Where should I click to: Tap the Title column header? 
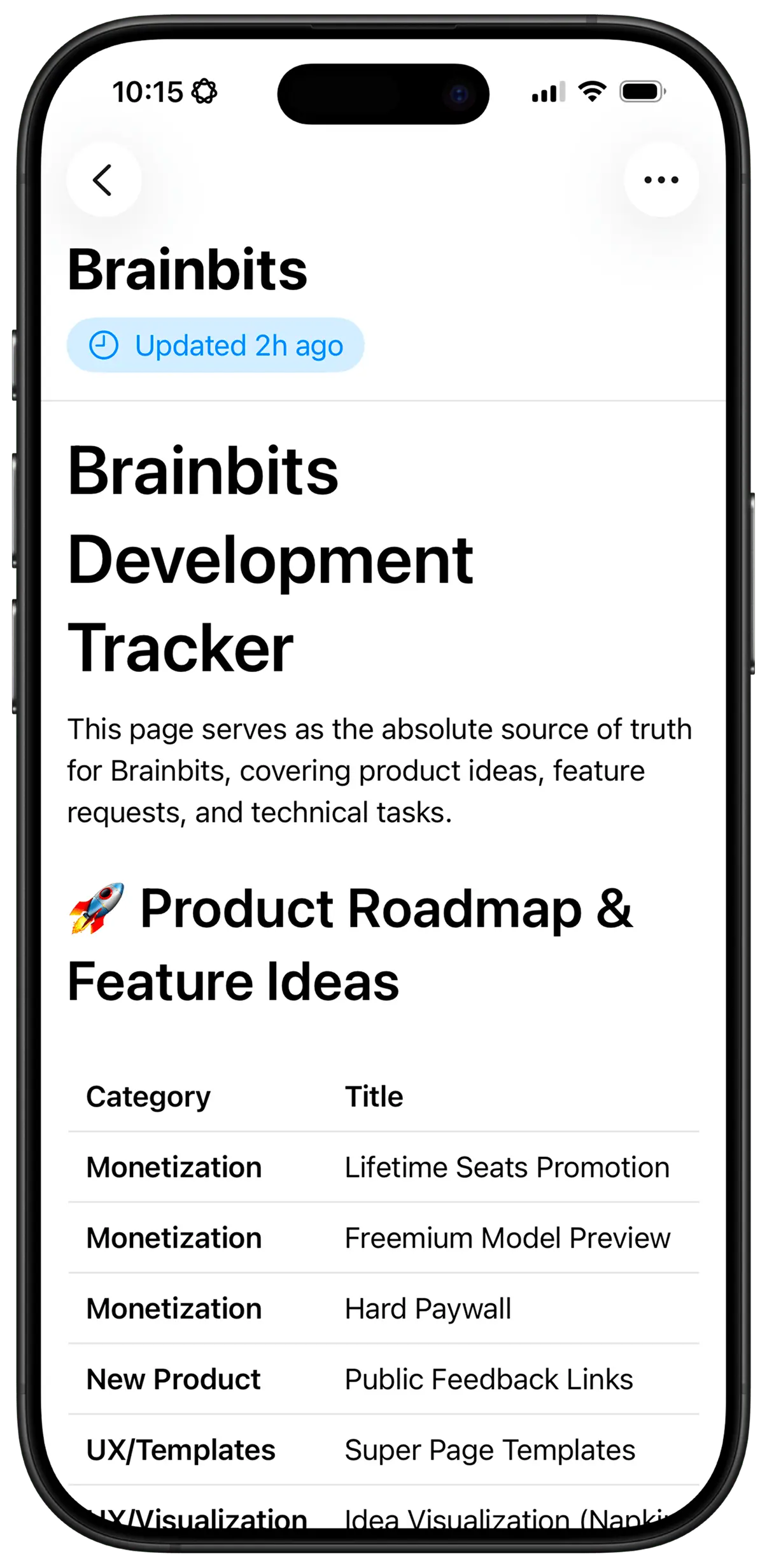coord(374,1096)
